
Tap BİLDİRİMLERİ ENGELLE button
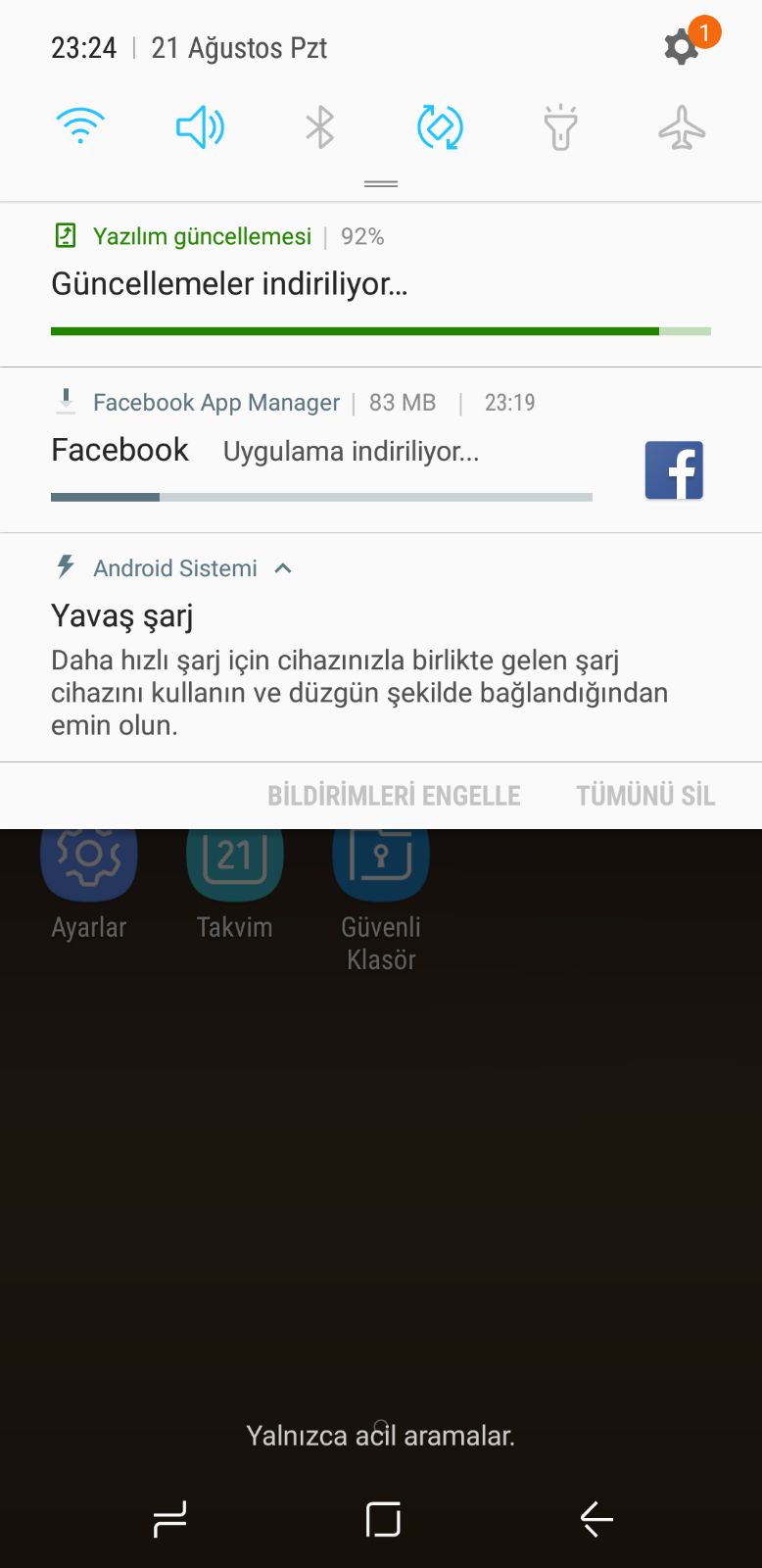394,796
